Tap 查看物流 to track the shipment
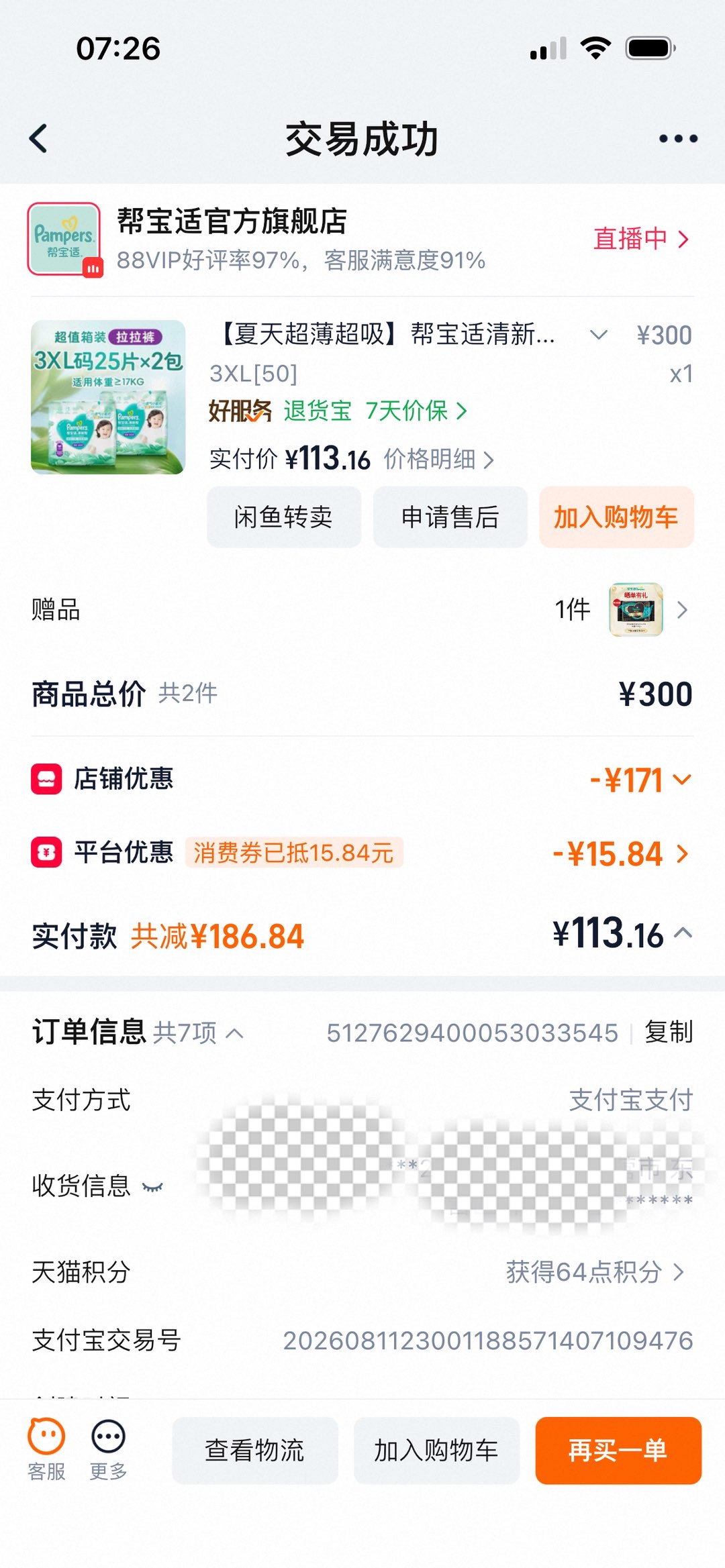This screenshot has width=725, height=1568. 255,1450
